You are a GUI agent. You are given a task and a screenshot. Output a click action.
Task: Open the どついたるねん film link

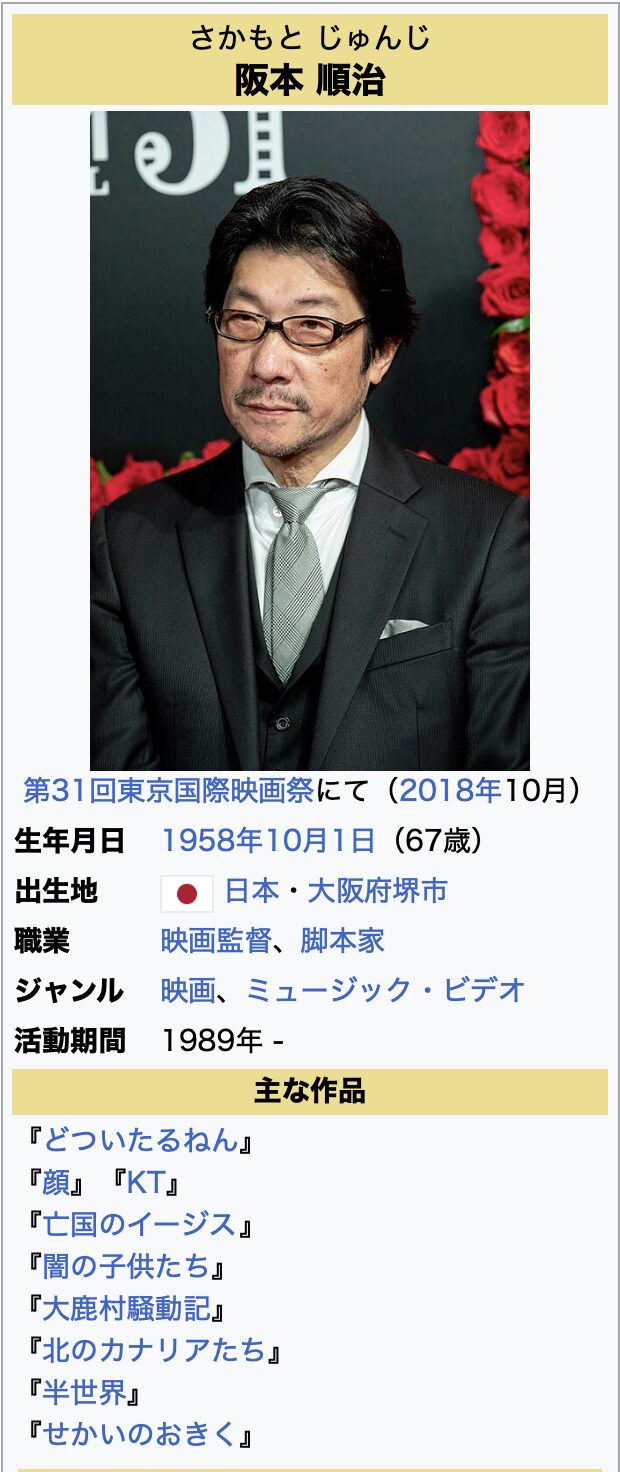pyautogui.click(x=141, y=1140)
